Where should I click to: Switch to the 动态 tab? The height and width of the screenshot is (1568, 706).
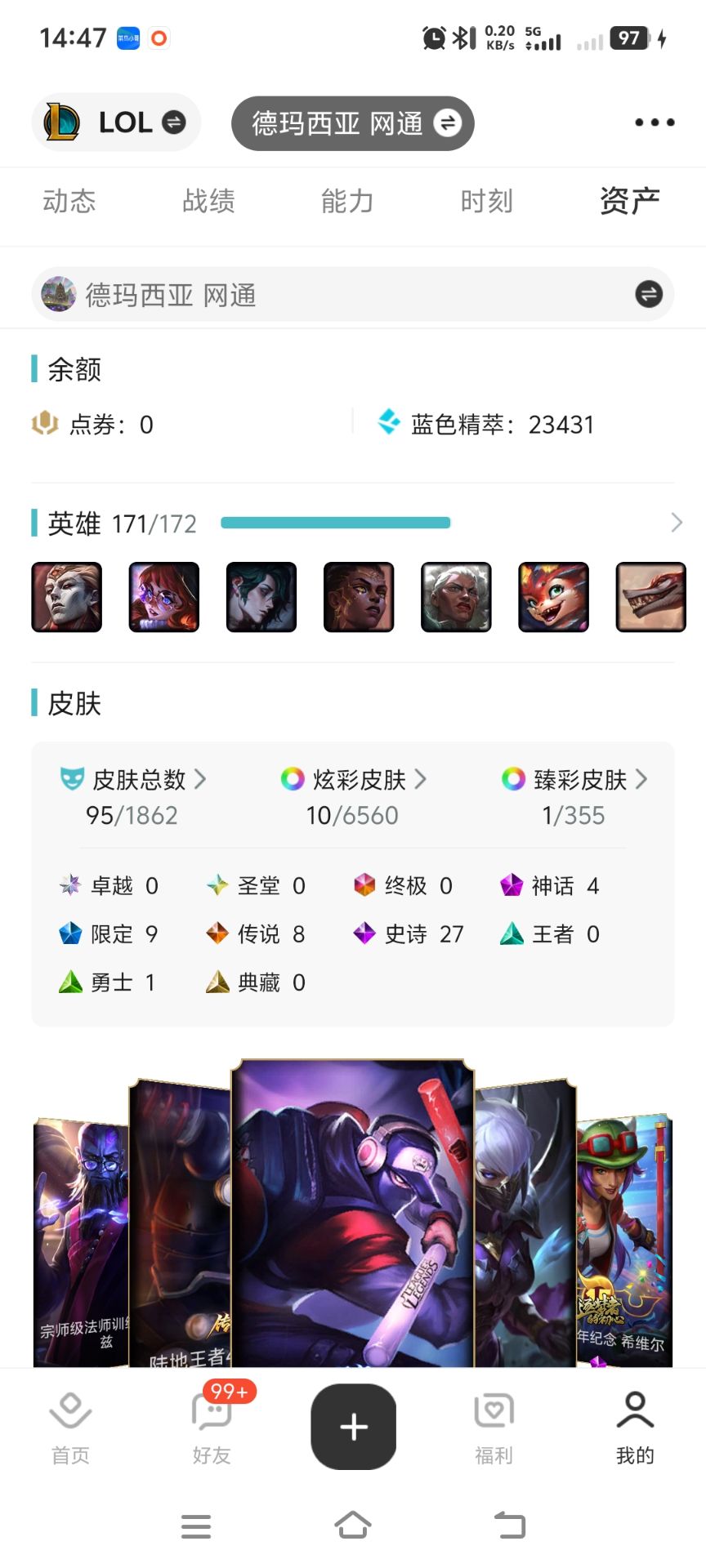[x=69, y=201]
